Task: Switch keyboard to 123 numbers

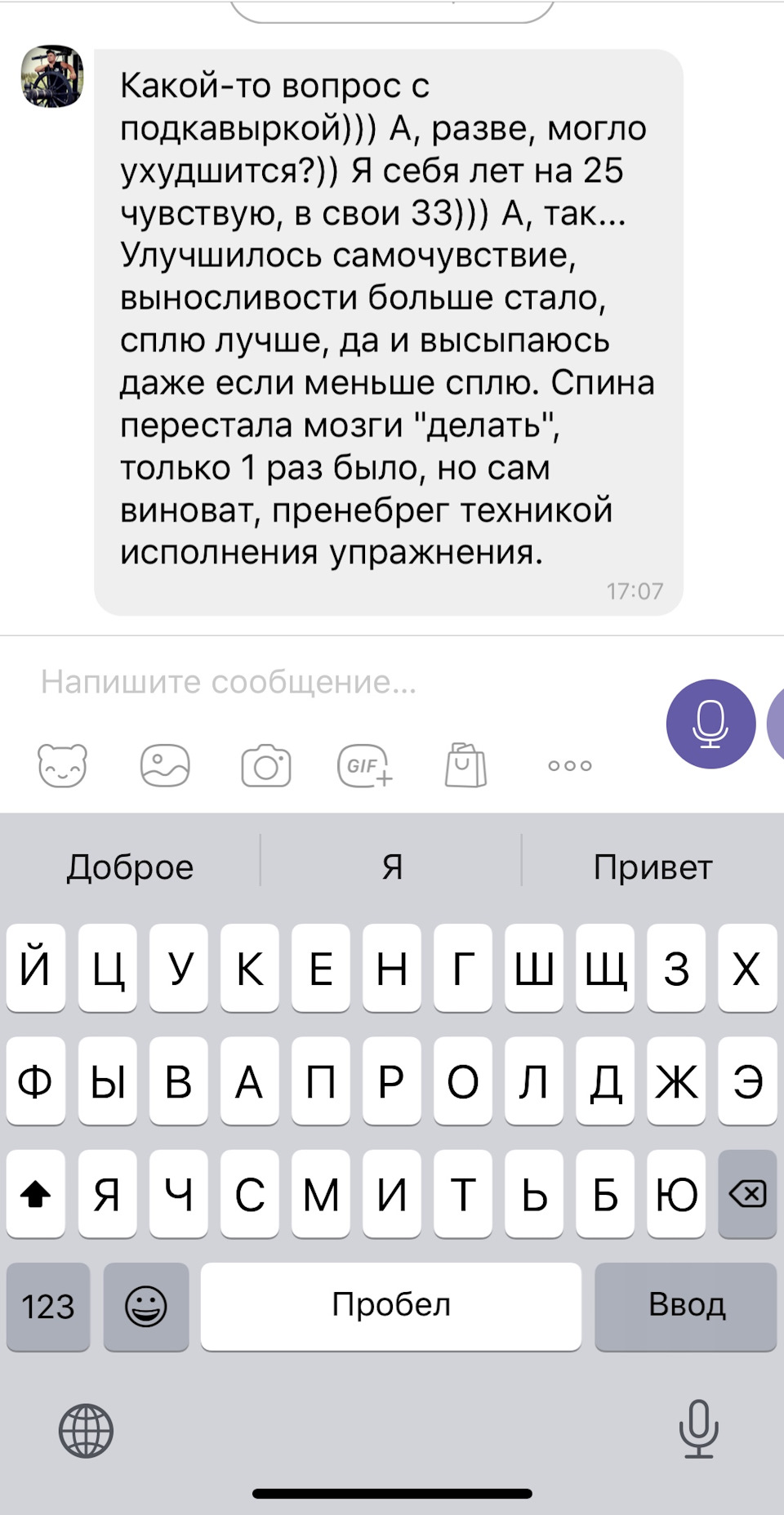Action: click(x=48, y=1306)
